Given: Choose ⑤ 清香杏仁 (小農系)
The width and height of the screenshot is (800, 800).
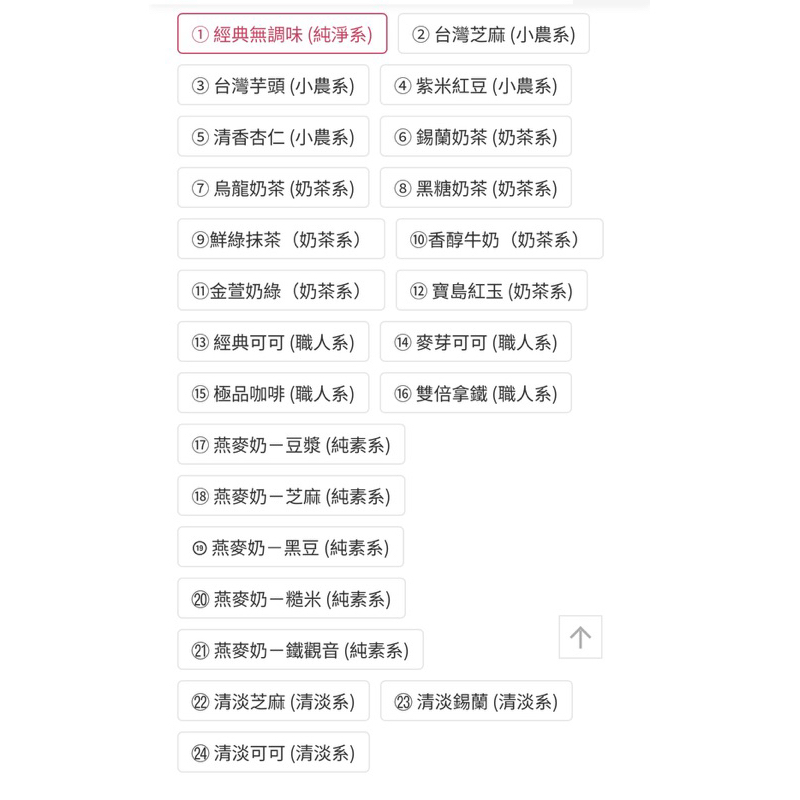Looking at the screenshot, I should pos(273,136).
